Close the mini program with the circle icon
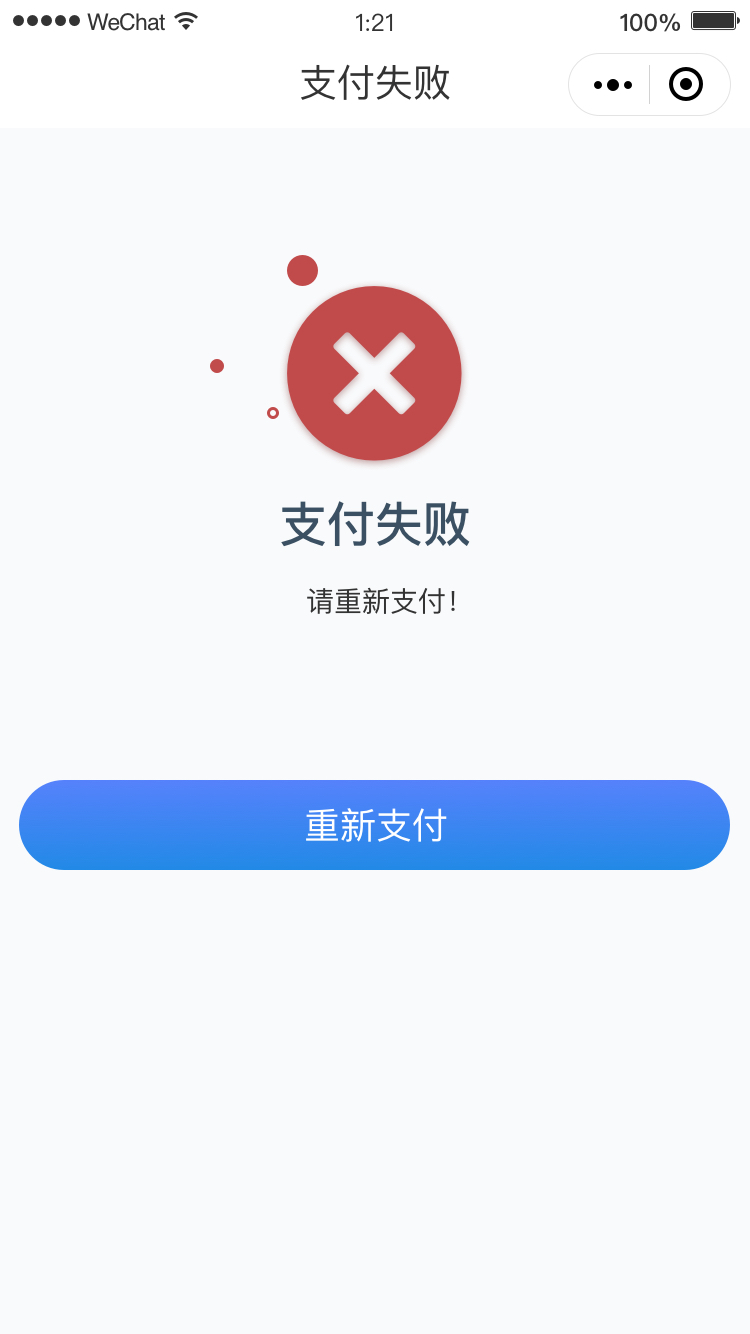Viewport: 750px width, 1334px height. coord(686,85)
